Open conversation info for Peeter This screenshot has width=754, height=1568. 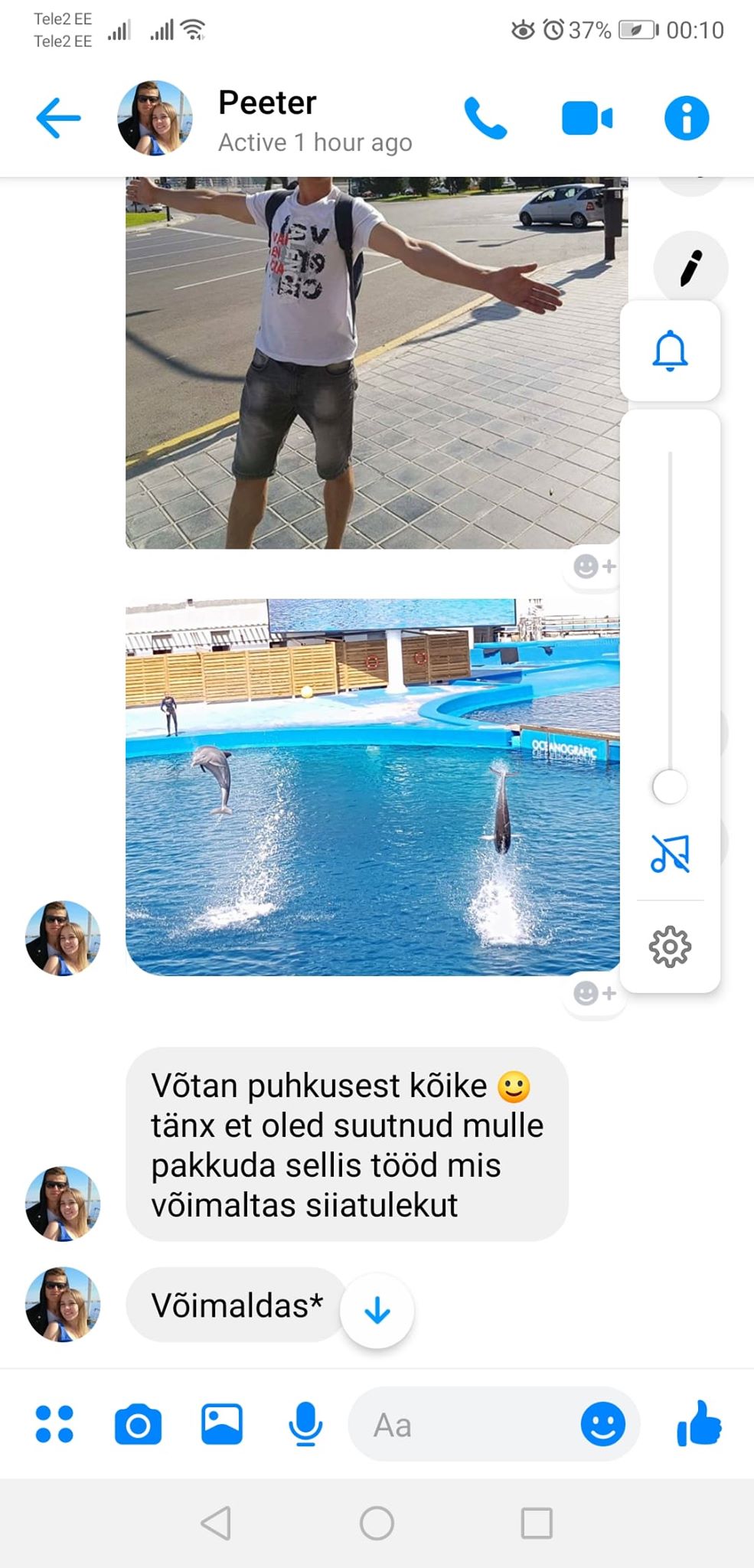pos(686,119)
